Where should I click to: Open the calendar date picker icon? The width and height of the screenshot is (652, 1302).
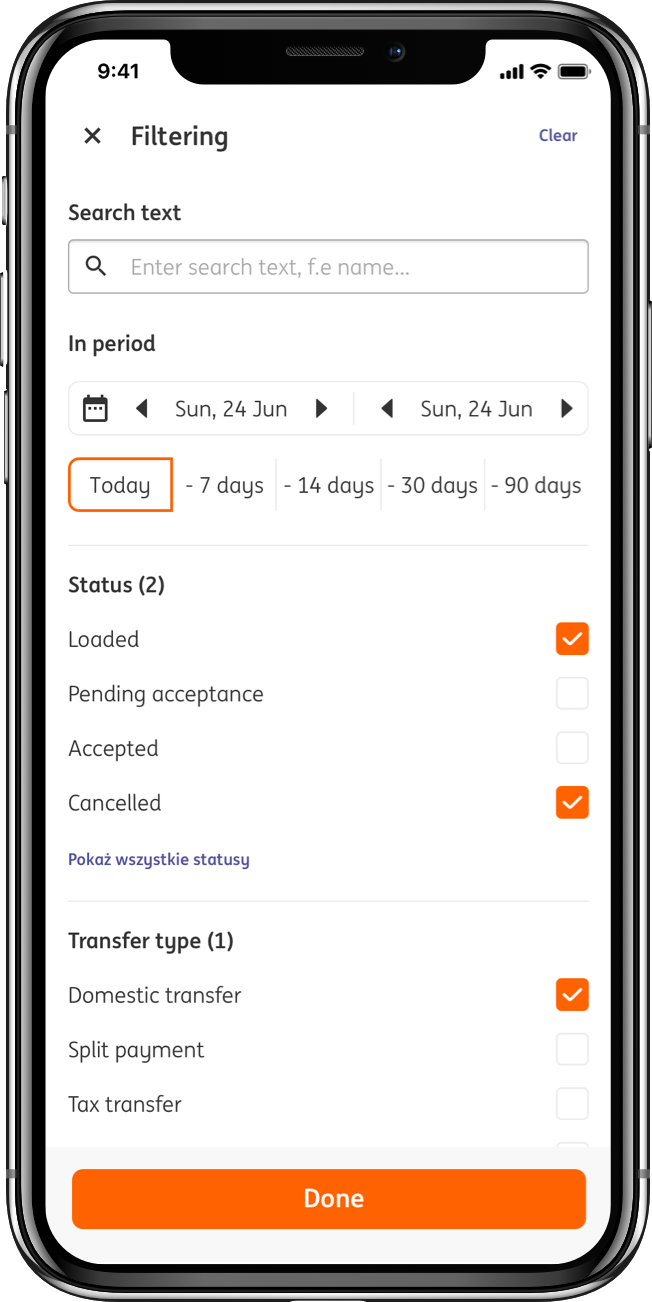[95, 408]
